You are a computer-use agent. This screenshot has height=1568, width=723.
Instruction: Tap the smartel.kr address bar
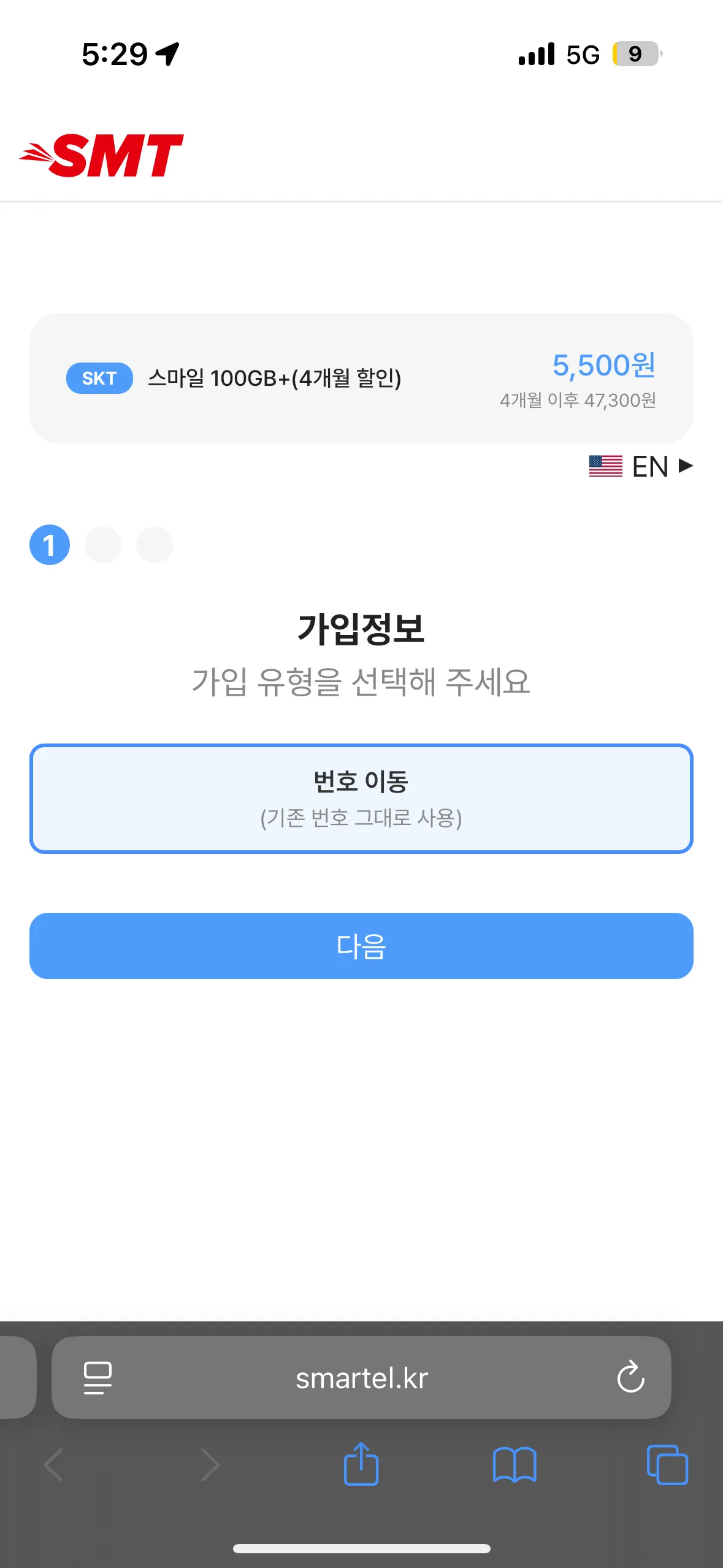361,1378
